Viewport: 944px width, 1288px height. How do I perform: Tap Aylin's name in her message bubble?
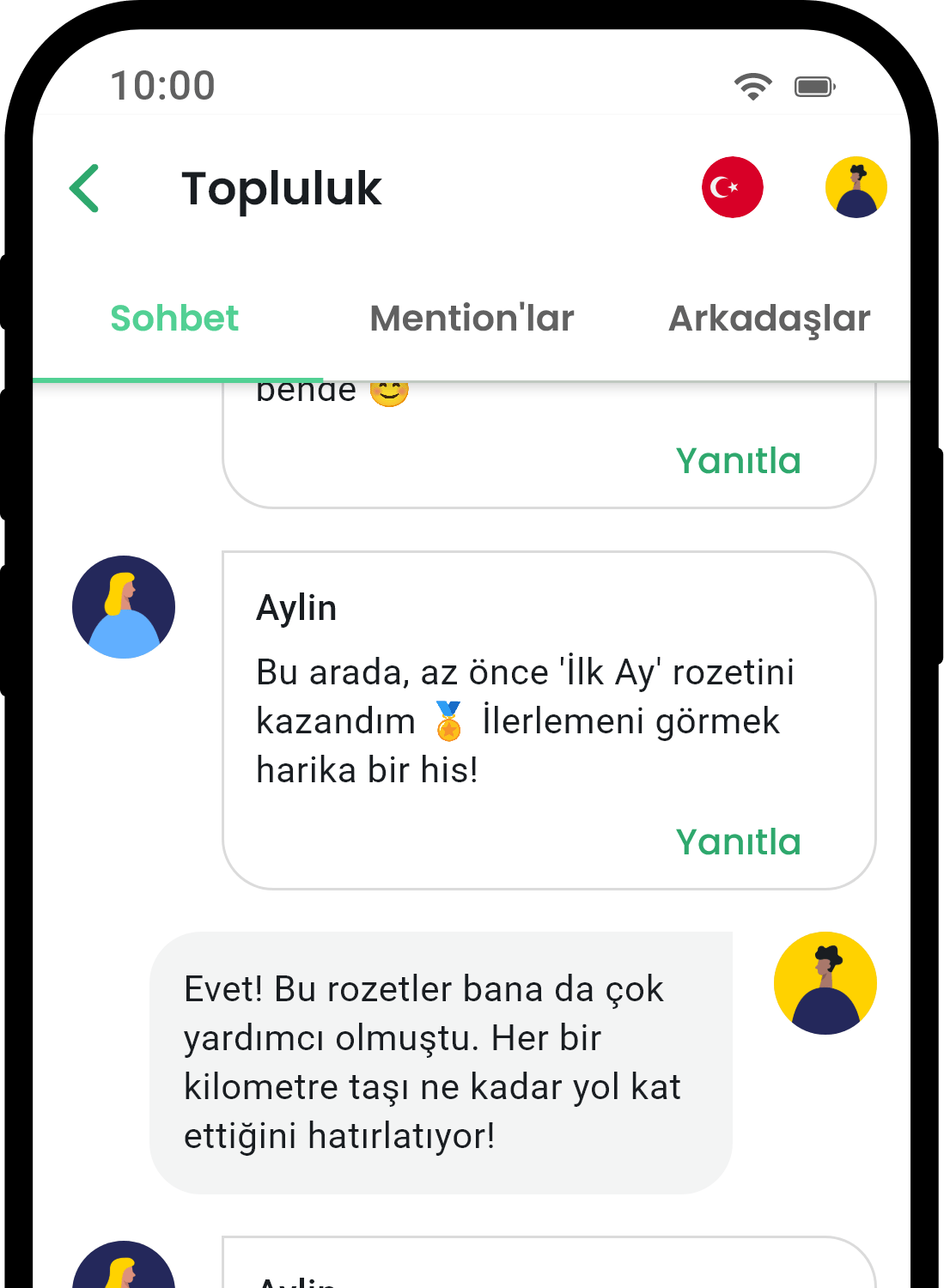[x=297, y=607]
